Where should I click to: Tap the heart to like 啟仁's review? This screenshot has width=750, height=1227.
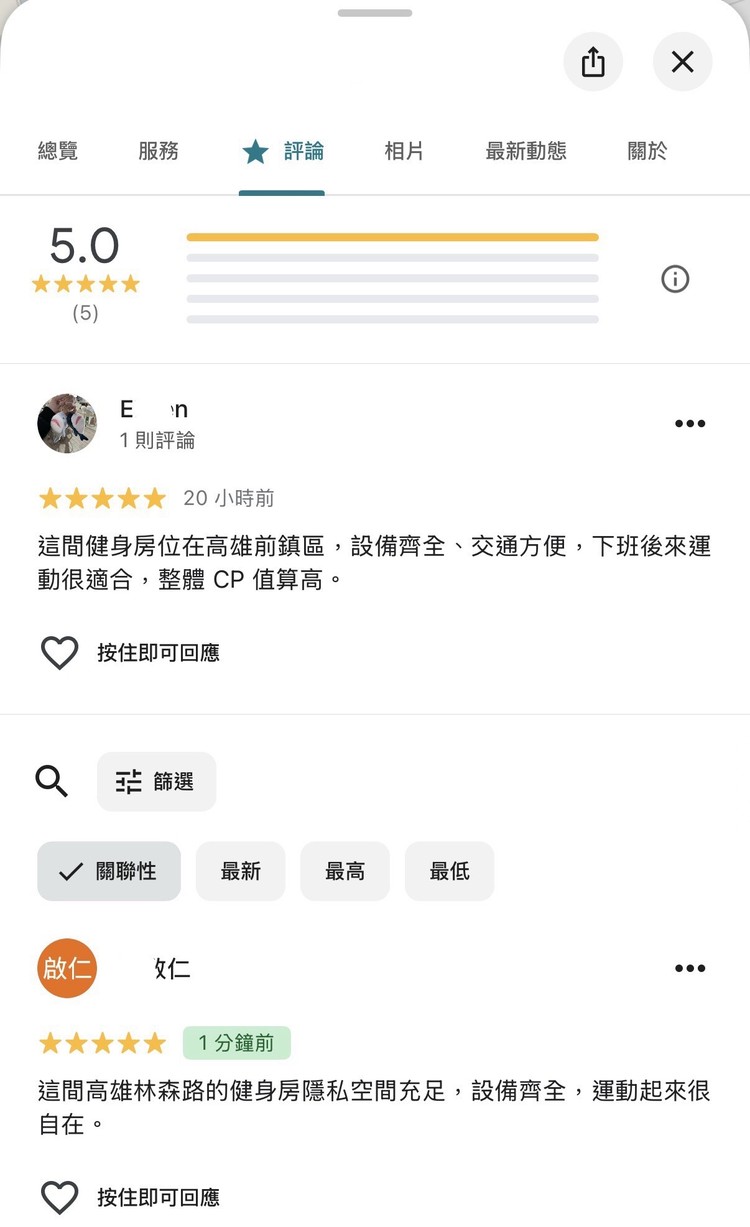[59, 1196]
